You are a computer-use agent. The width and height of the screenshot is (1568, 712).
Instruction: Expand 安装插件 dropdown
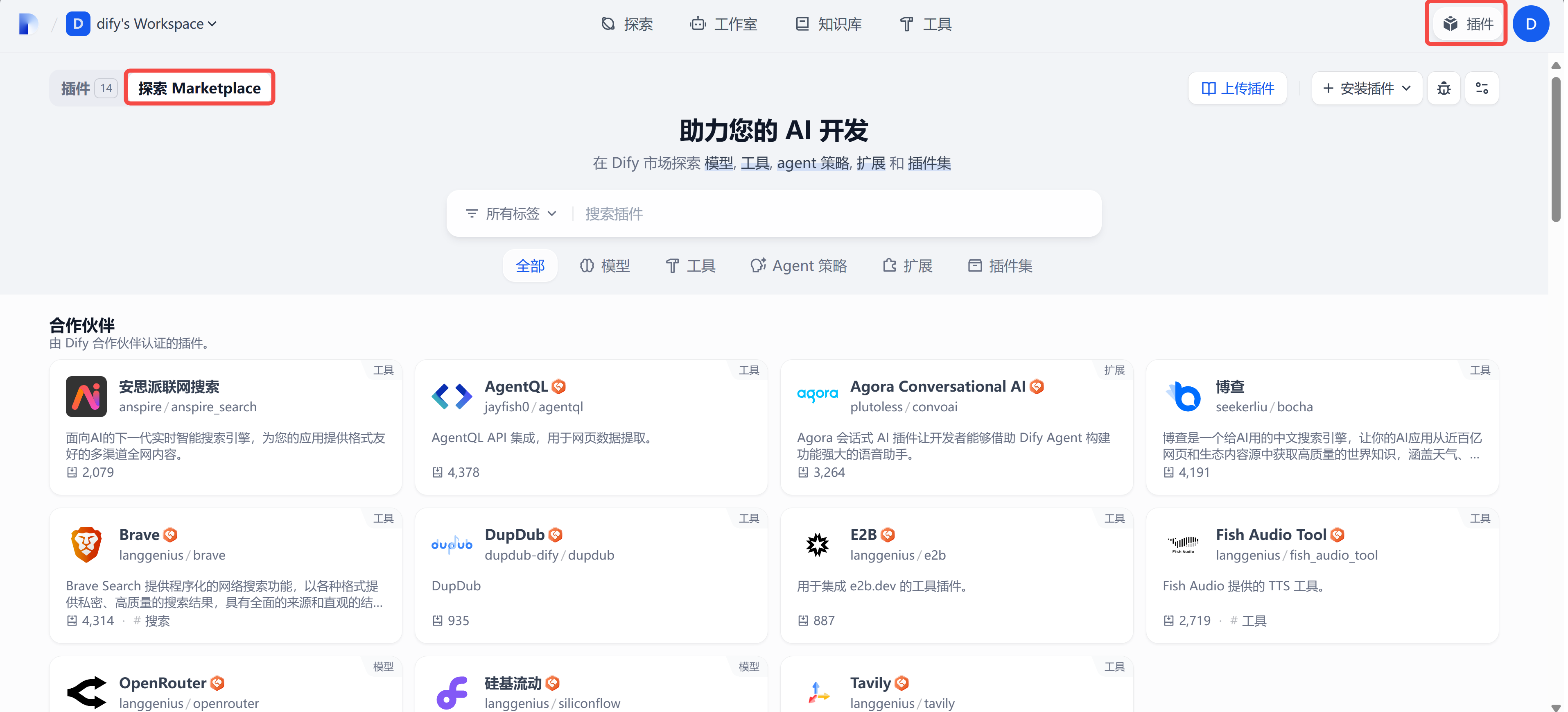(1367, 88)
